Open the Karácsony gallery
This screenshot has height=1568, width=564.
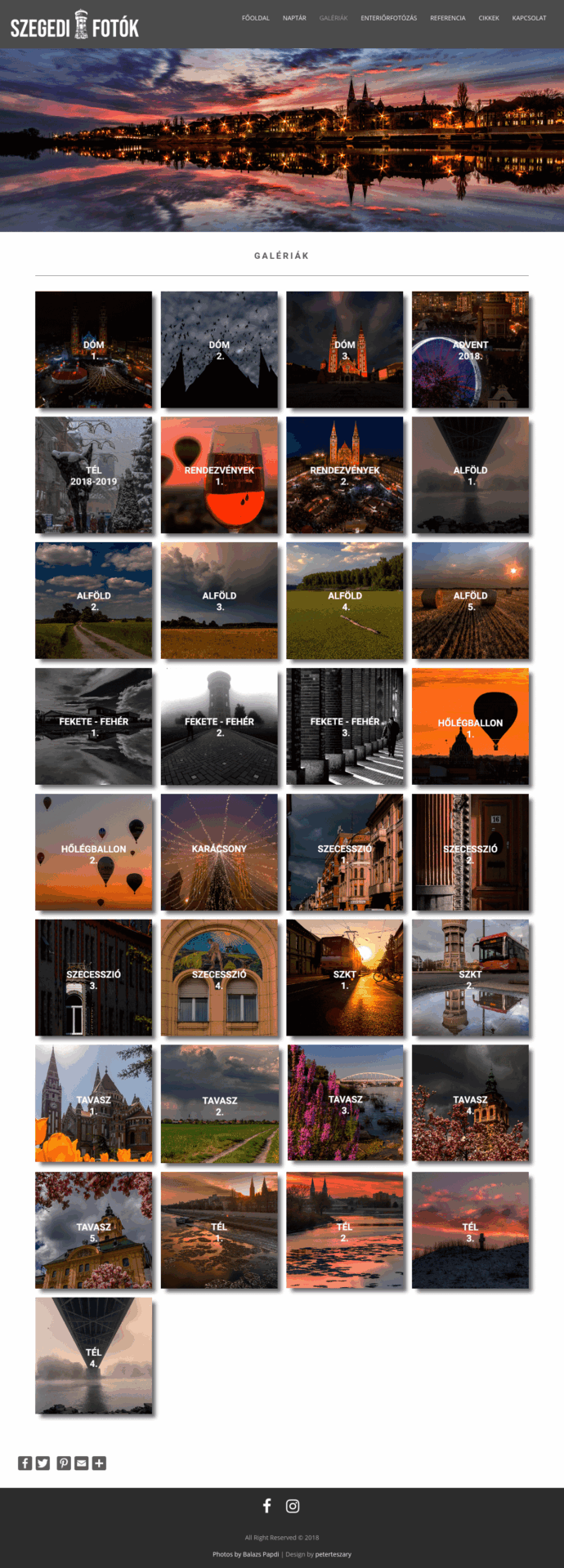click(x=219, y=853)
